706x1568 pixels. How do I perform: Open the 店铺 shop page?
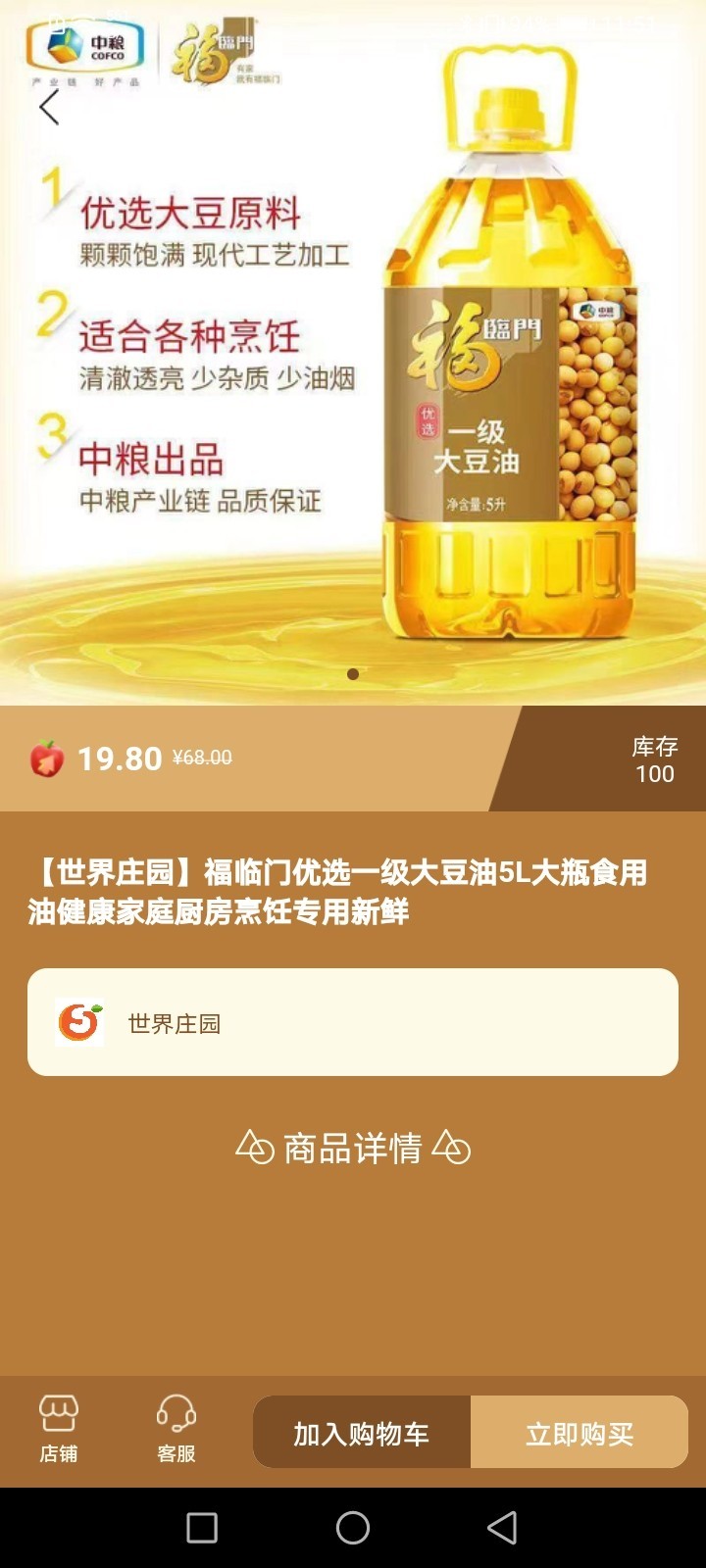pyautogui.click(x=59, y=1430)
